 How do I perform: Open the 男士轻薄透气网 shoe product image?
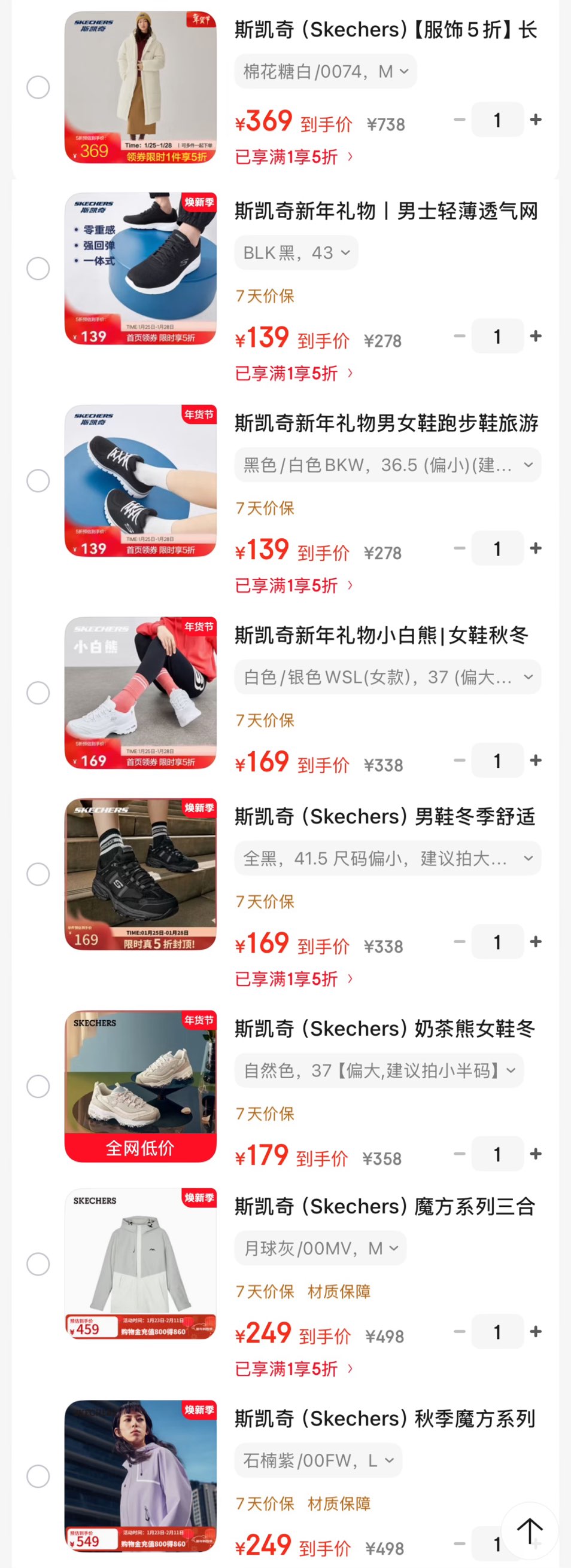(141, 269)
